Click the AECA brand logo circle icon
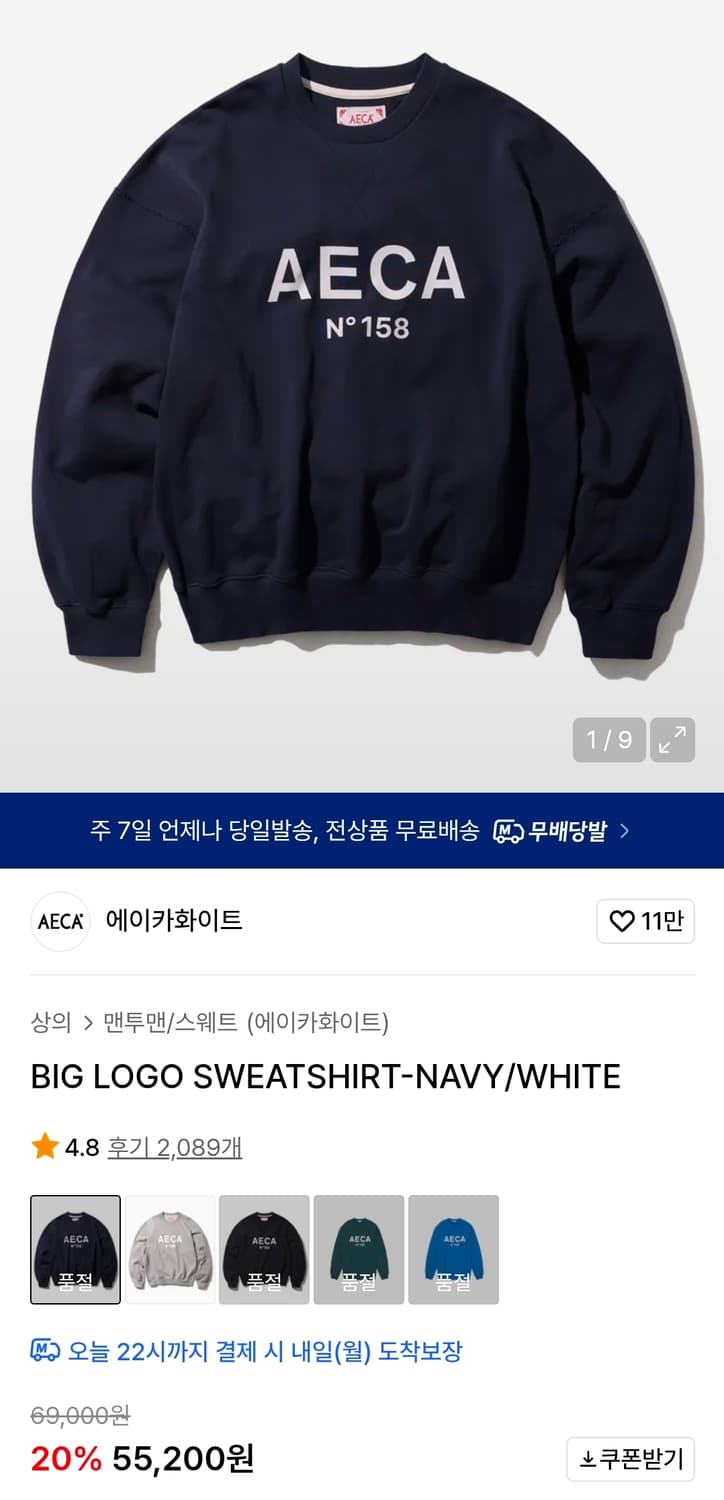The image size is (724, 1500). (59, 921)
